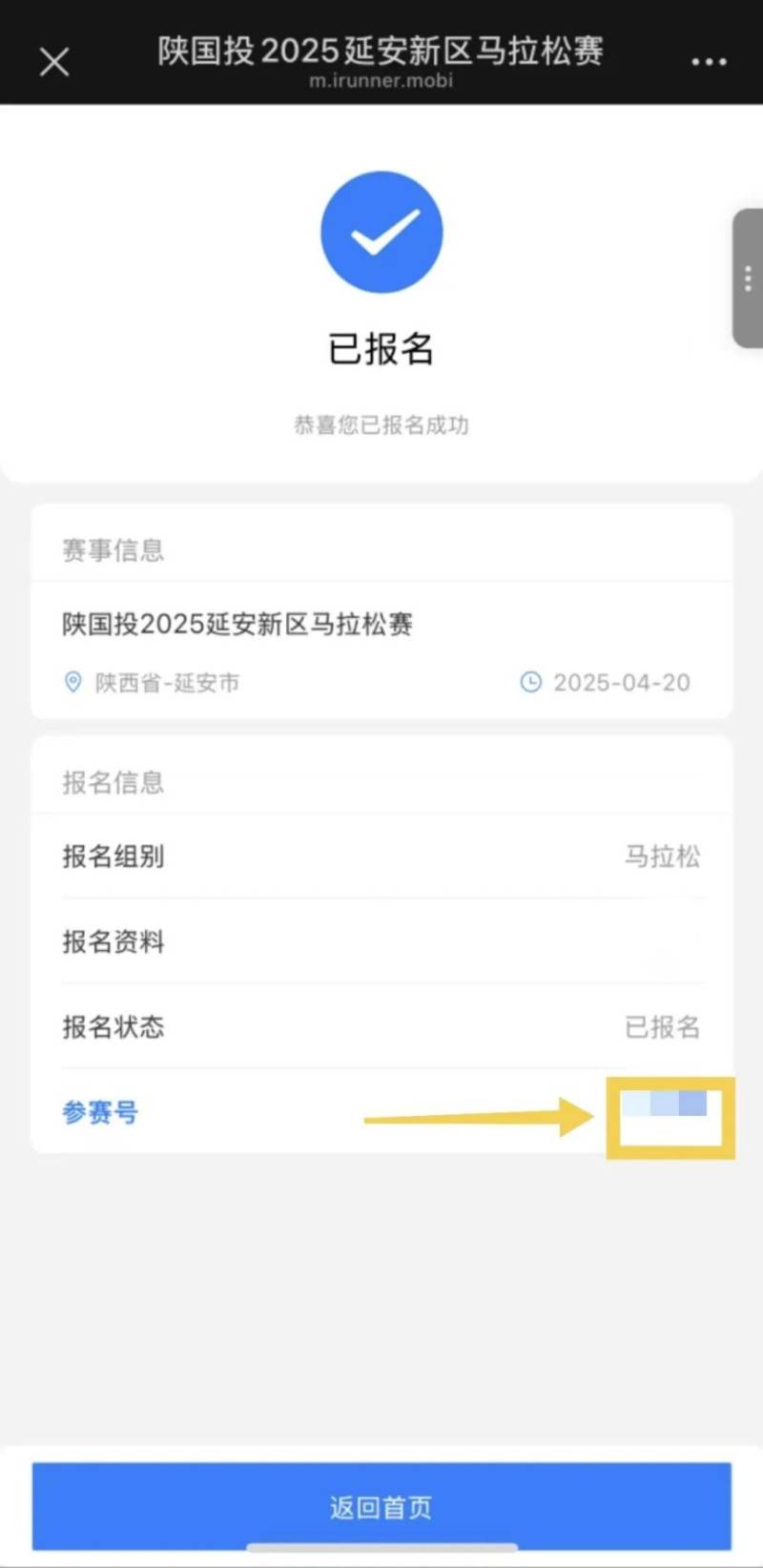This screenshot has width=763, height=1568.
Task: Select the 报名状态 row showing 已报名
Action: point(381,1027)
